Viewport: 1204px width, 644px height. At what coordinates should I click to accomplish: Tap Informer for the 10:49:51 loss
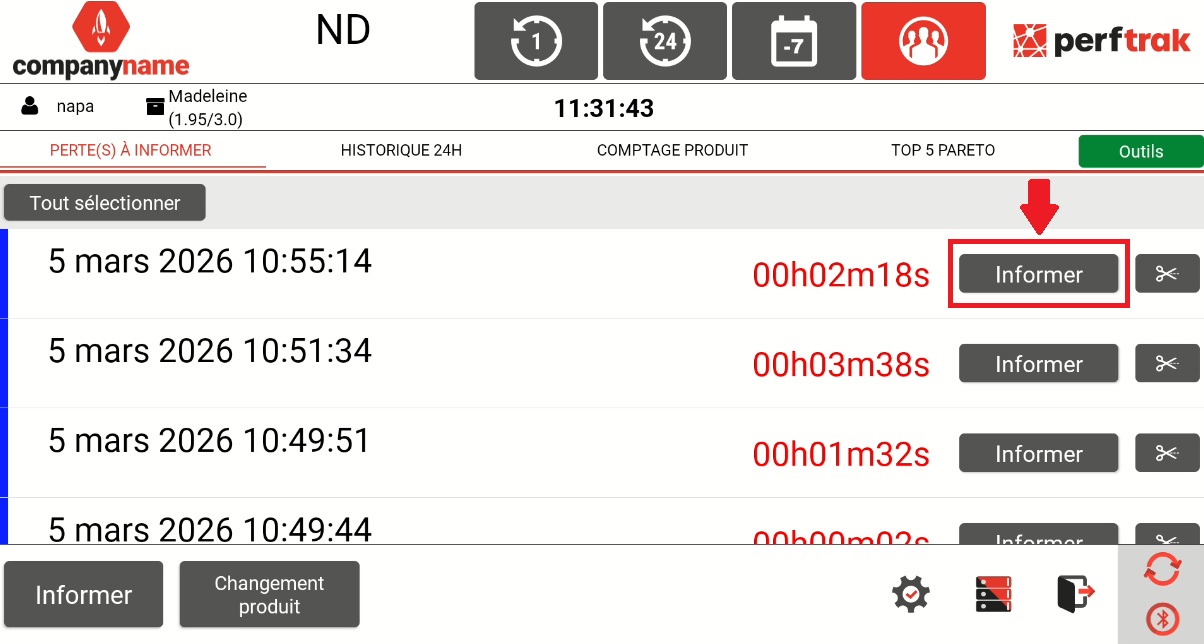(x=1038, y=454)
